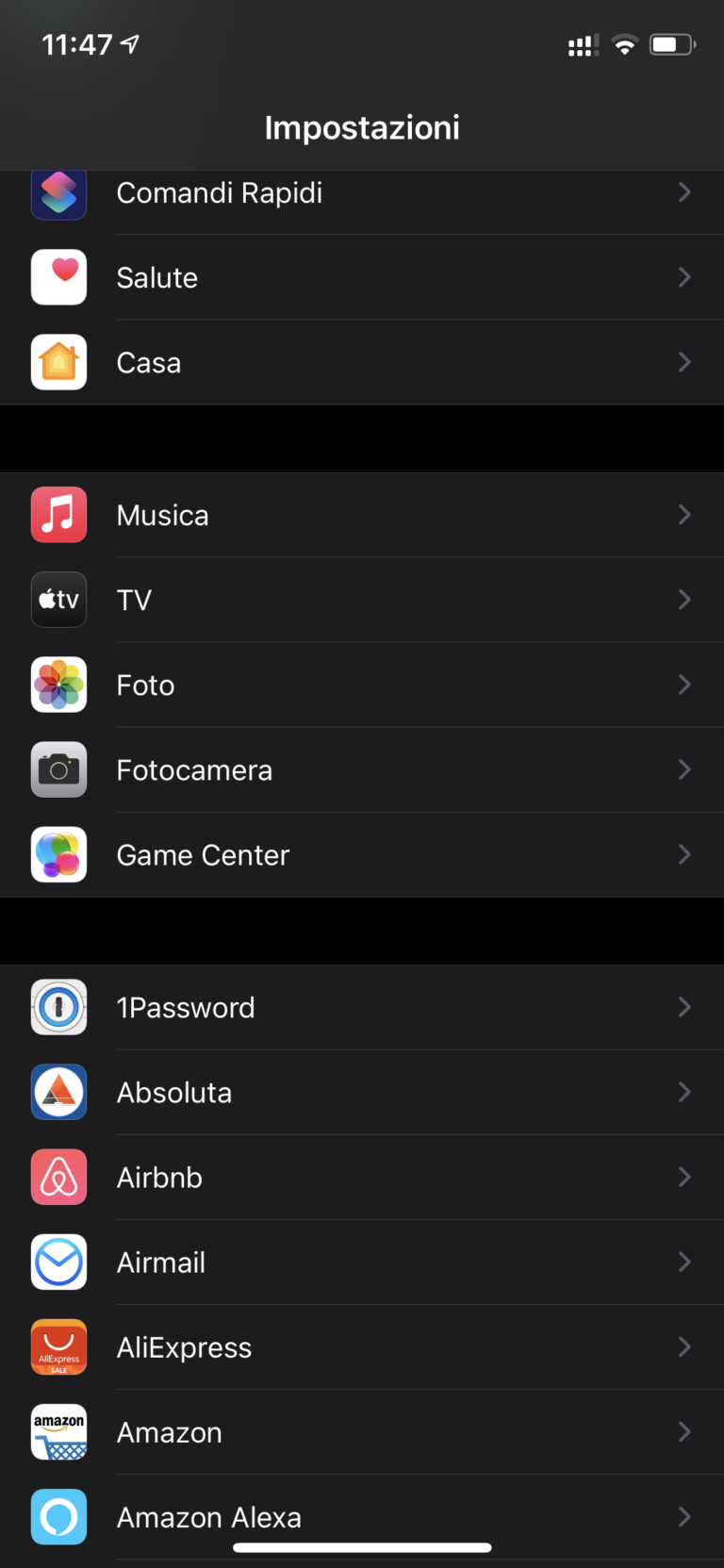Viewport: 724px width, 1568px height.
Task: Tap the home indicator bar at screen bottom
Action: point(362,1547)
